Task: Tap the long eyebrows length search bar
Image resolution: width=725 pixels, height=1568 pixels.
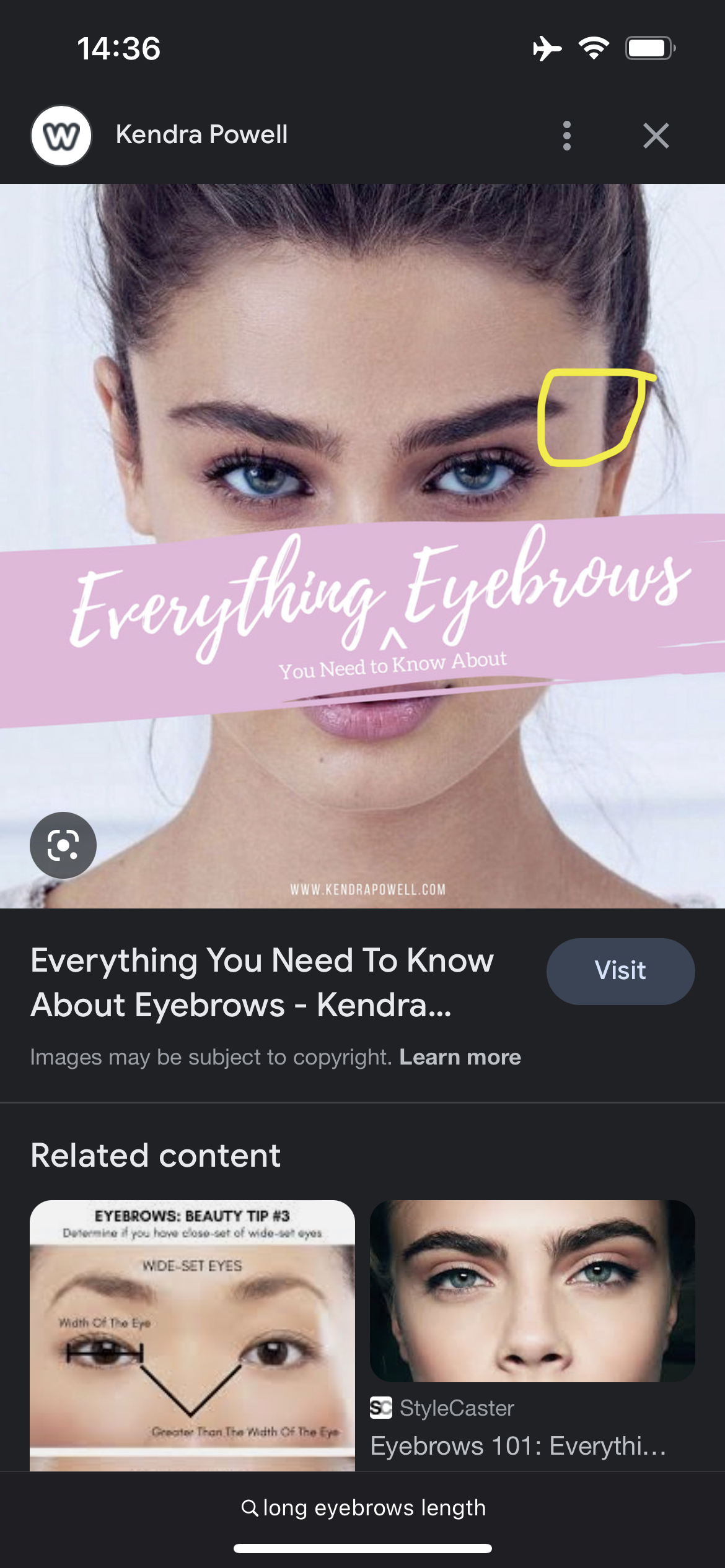Action: 362,1507
